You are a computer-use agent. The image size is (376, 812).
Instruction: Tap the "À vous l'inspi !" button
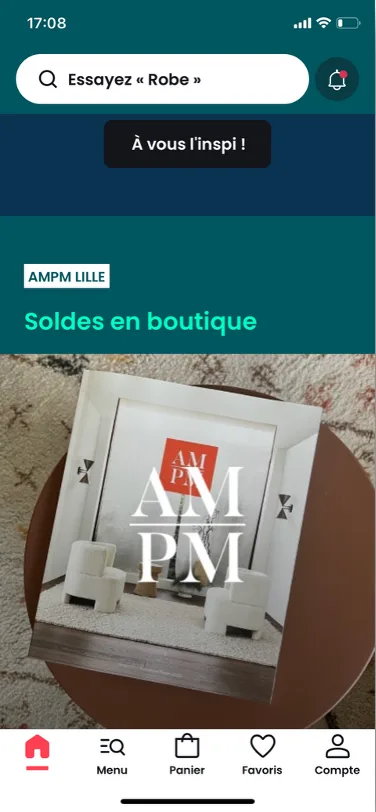pos(187,144)
